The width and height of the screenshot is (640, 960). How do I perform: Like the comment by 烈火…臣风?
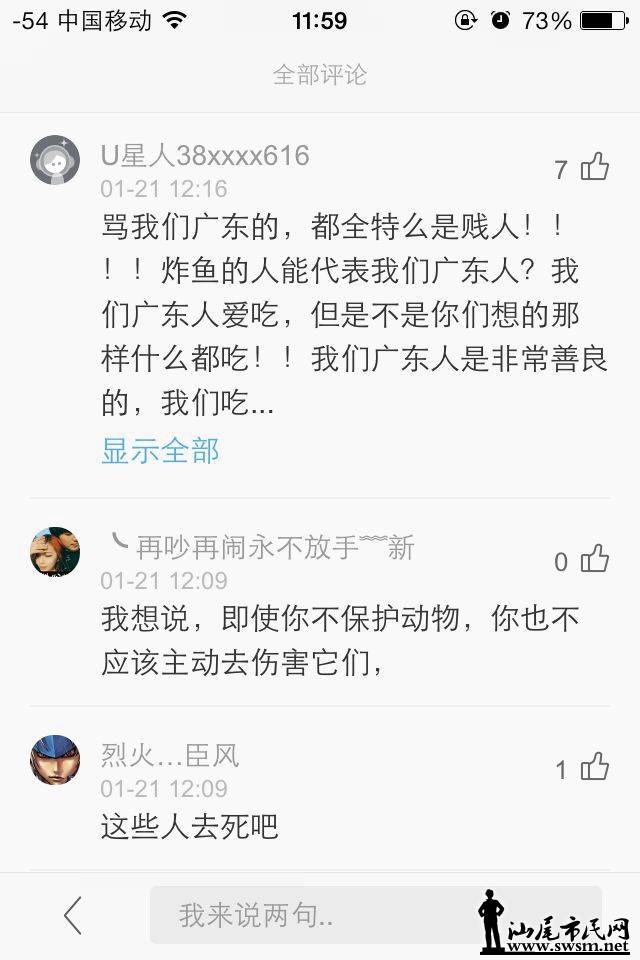[595, 767]
